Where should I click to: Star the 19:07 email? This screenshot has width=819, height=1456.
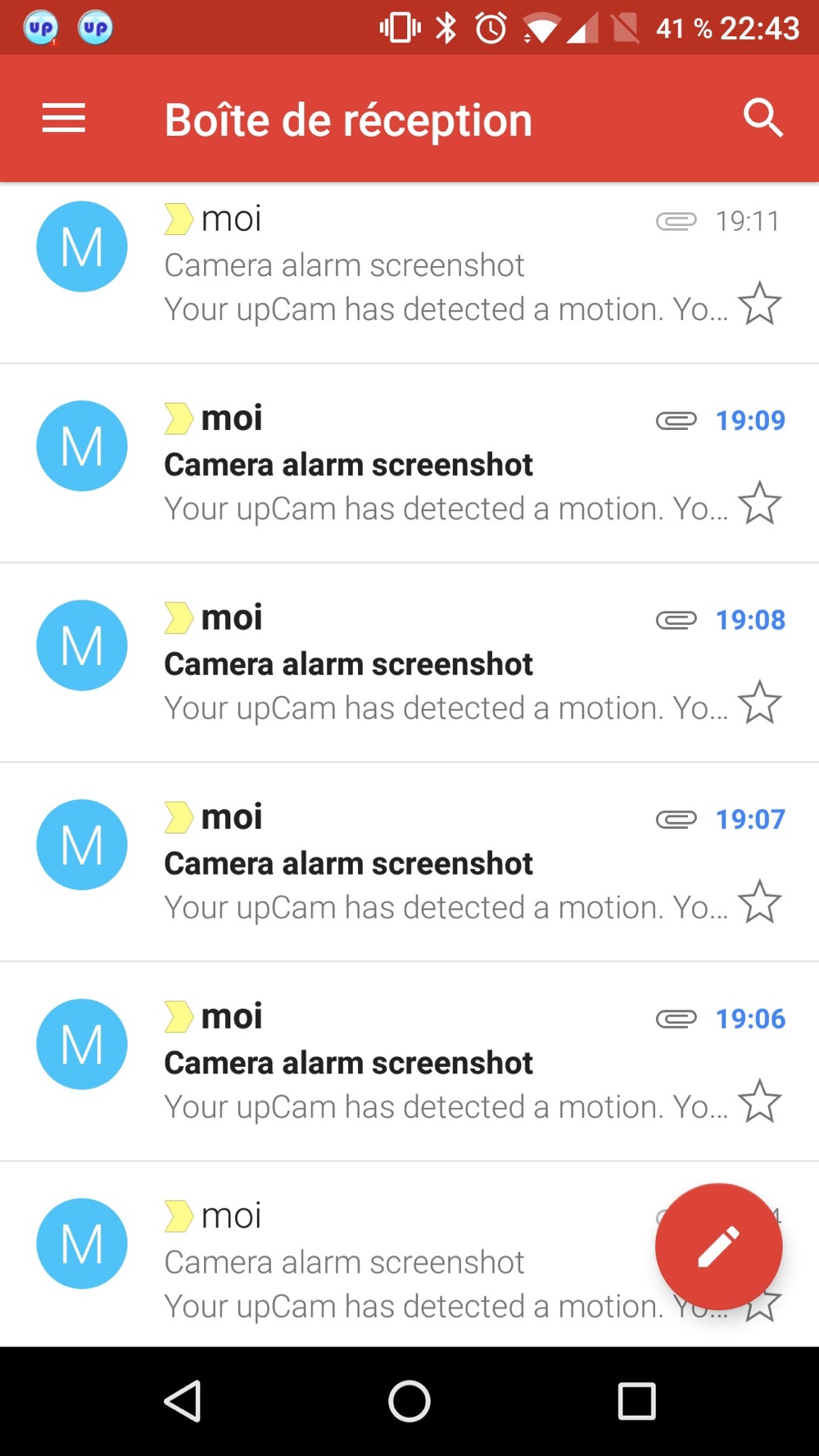tap(759, 902)
